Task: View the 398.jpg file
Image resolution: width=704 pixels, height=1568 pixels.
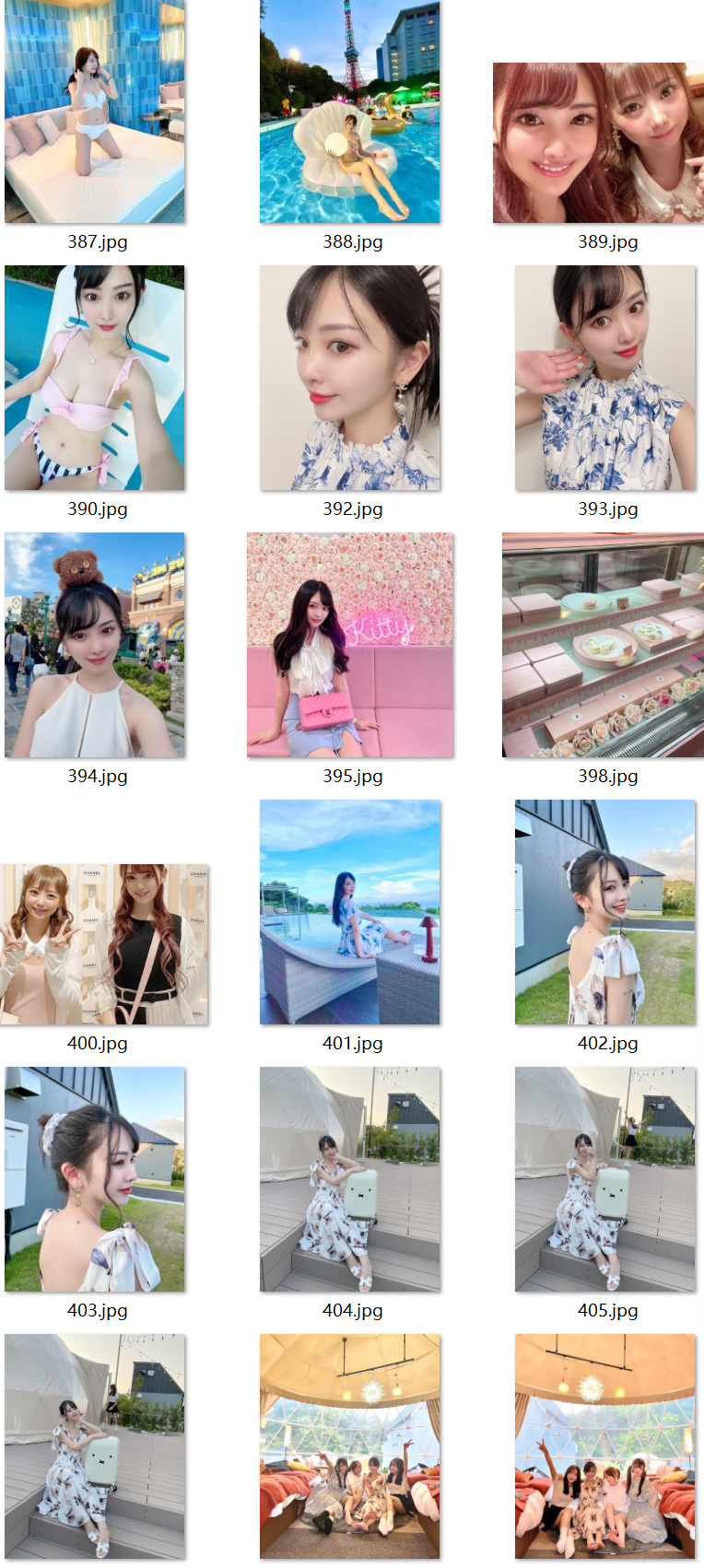Action: [x=603, y=645]
